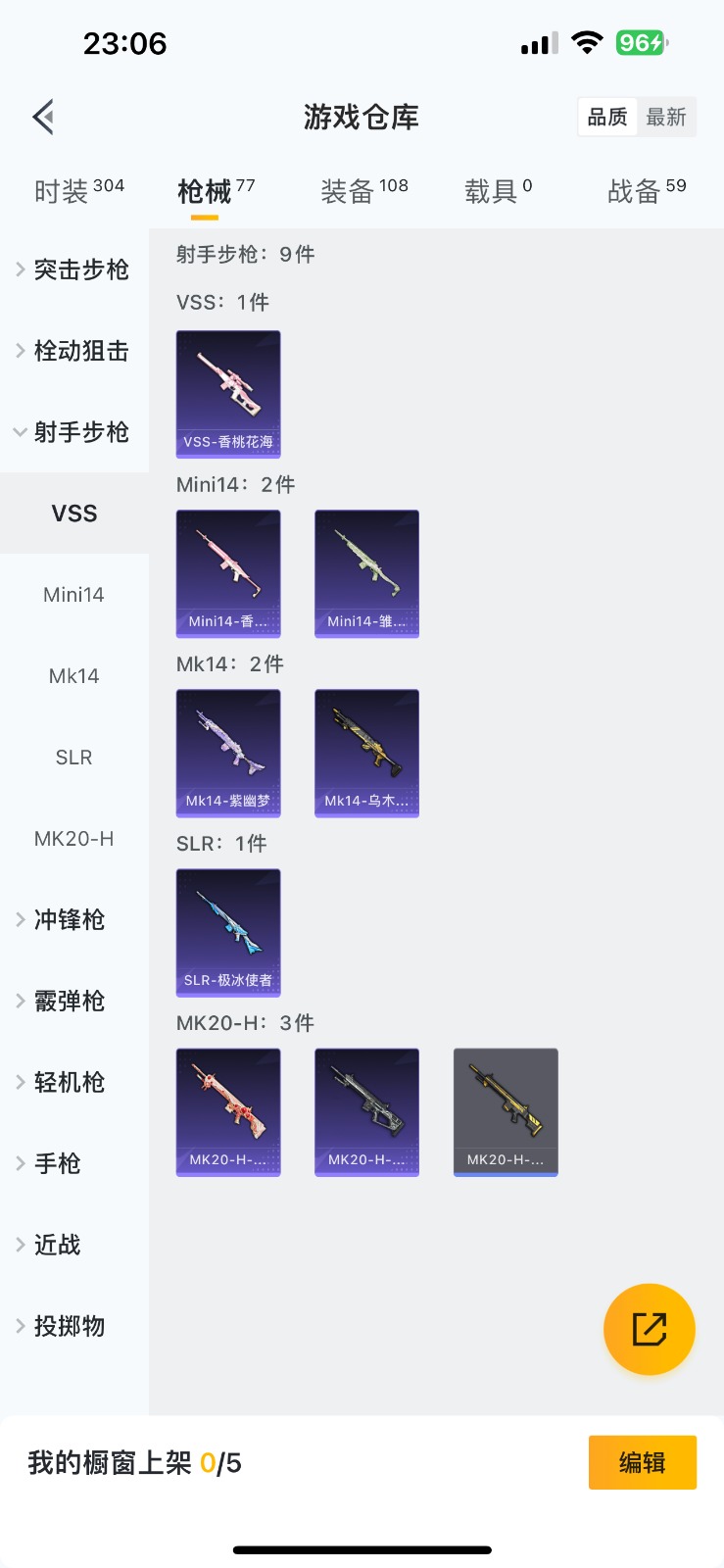Viewport: 724px width, 1568px height.
Task: Tap the orange share floating button
Action: 649,1329
